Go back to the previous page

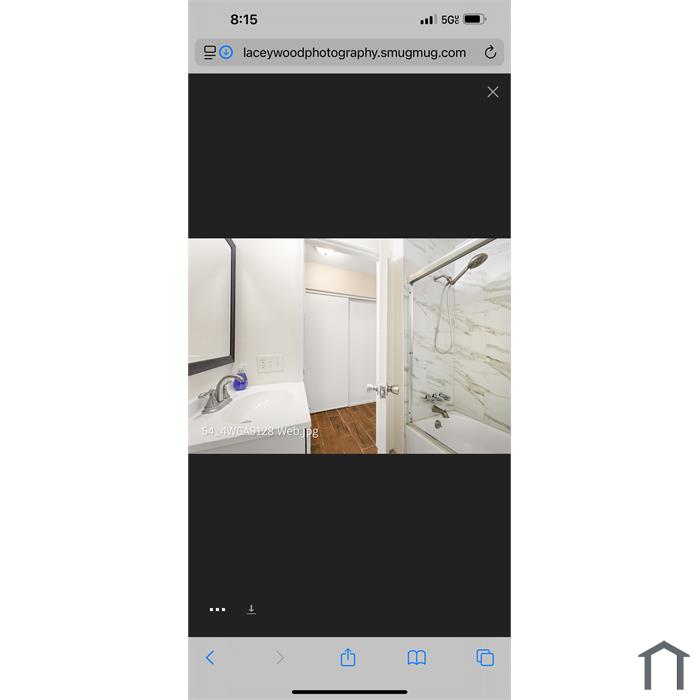210,657
